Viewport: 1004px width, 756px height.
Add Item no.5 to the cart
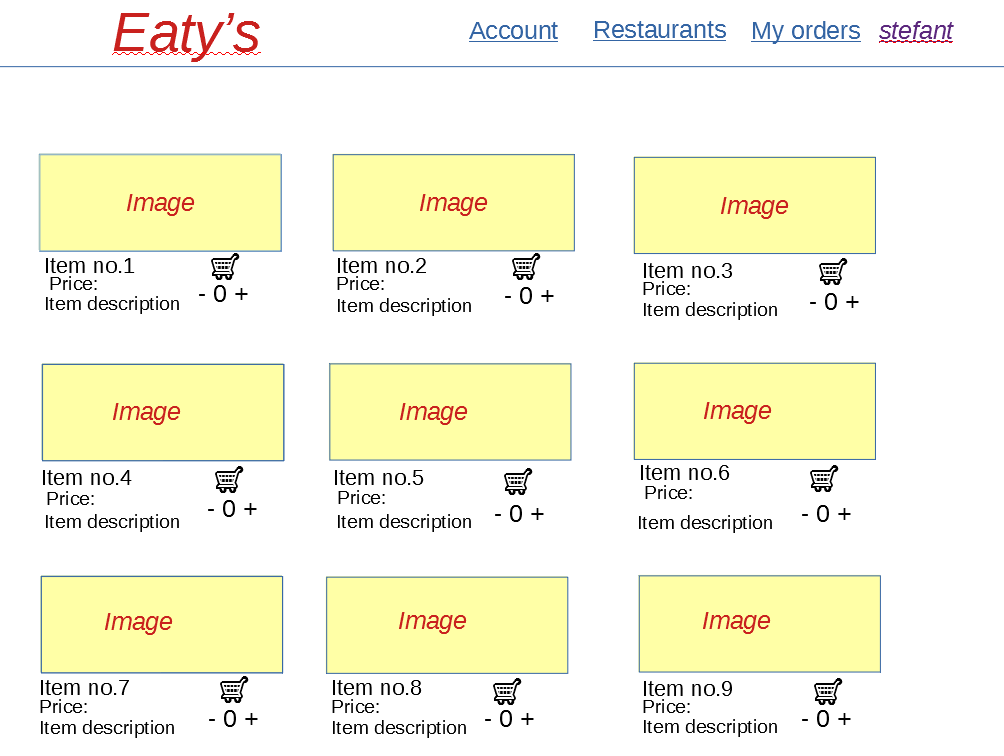point(518,482)
